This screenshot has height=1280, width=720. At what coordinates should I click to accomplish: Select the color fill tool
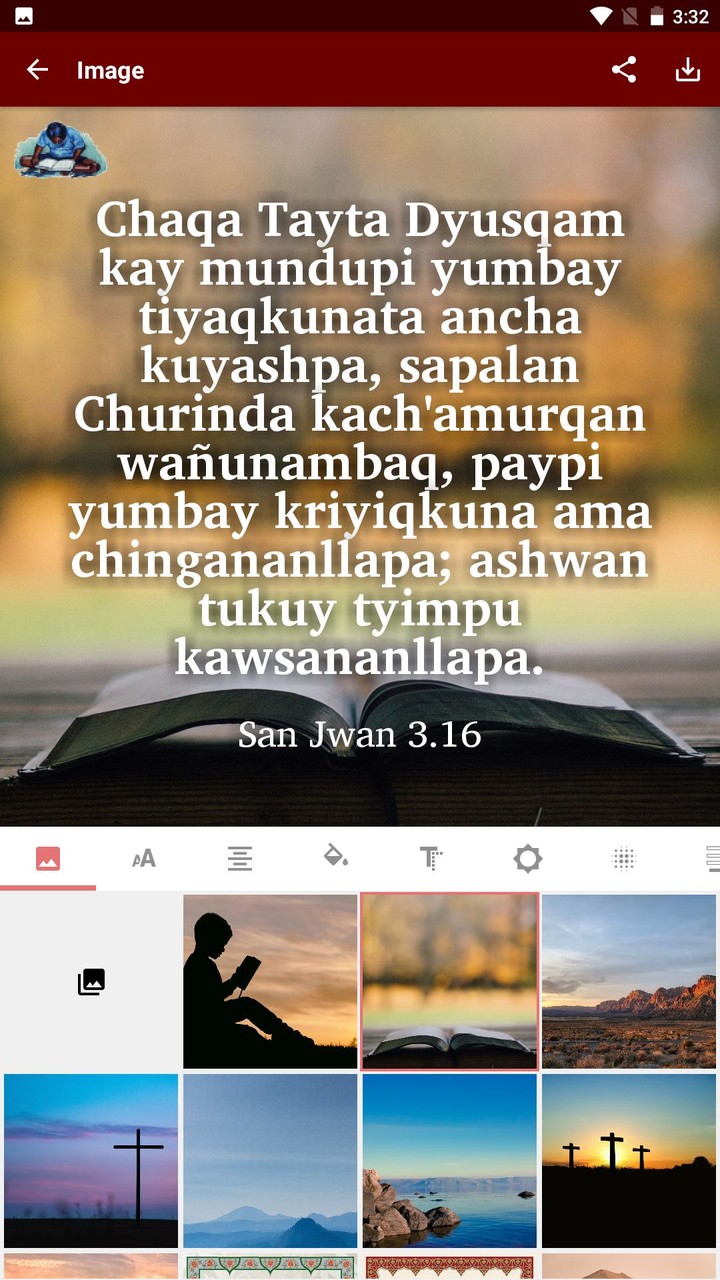click(x=335, y=858)
